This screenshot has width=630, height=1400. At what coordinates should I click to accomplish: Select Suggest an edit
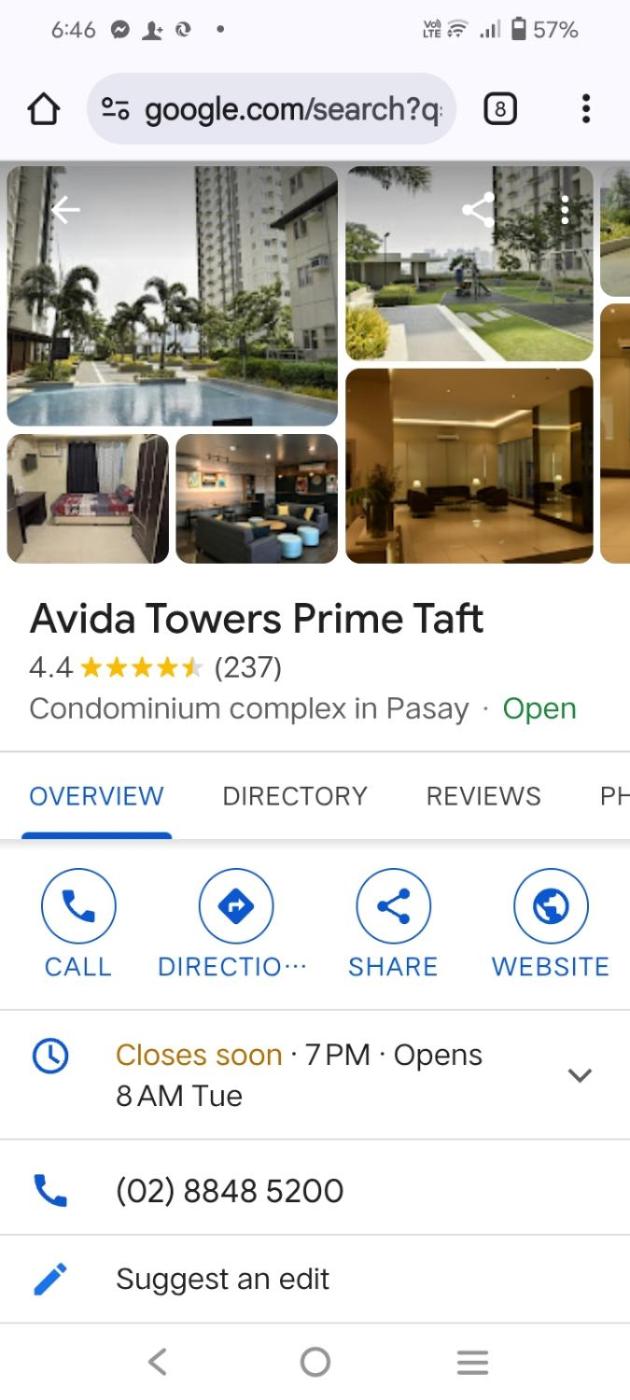coord(222,1279)
